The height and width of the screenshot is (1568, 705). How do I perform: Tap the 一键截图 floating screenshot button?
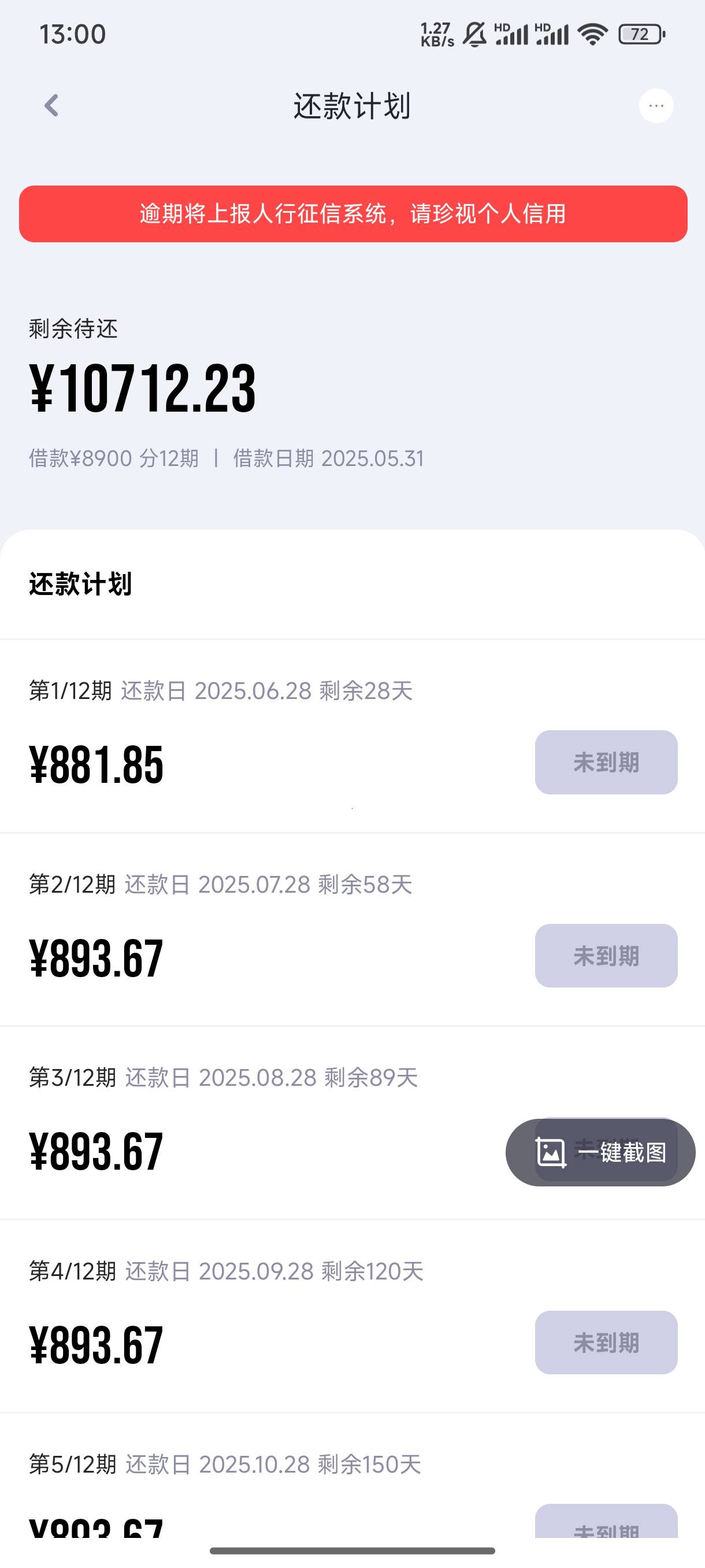tap(600, 1152)
